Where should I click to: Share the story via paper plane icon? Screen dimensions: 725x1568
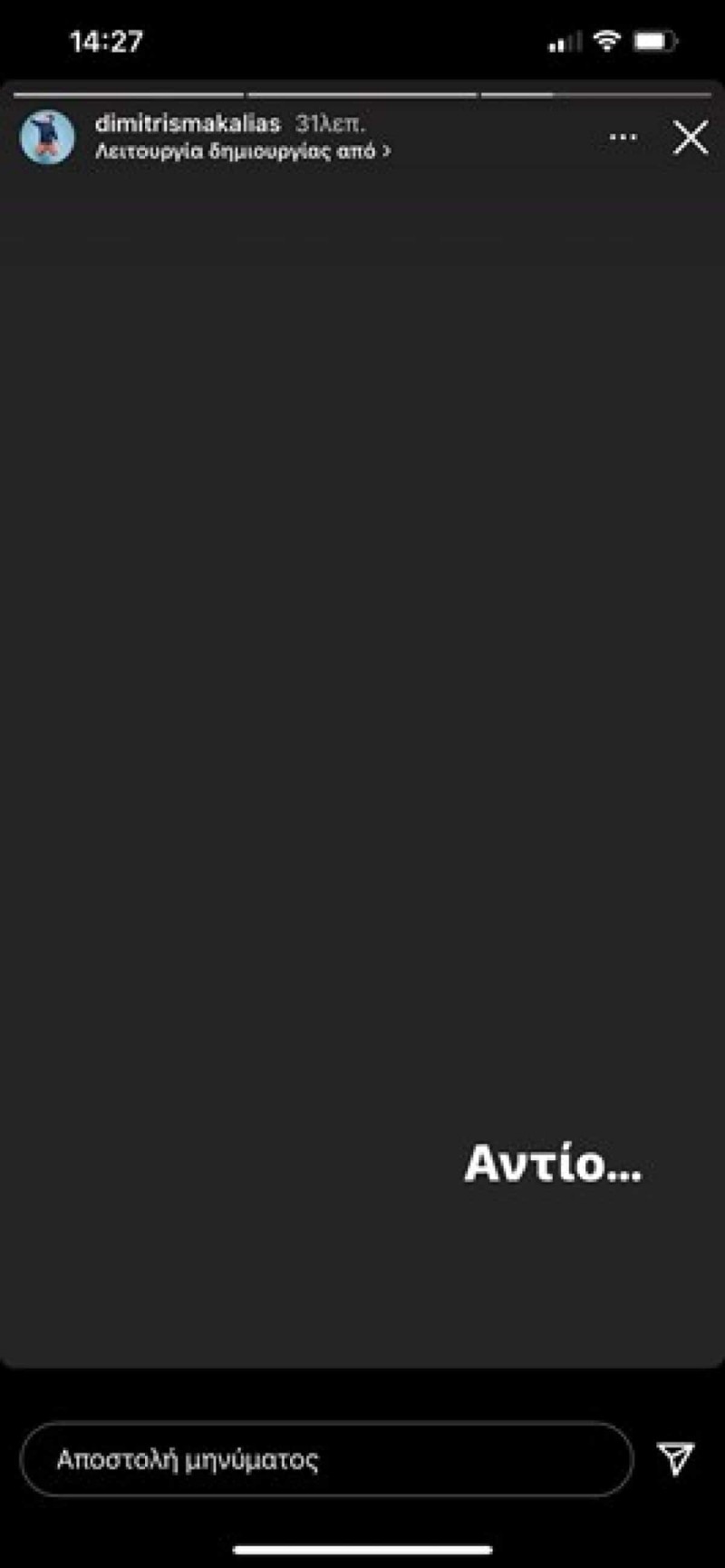click(x=676, y=1458)
